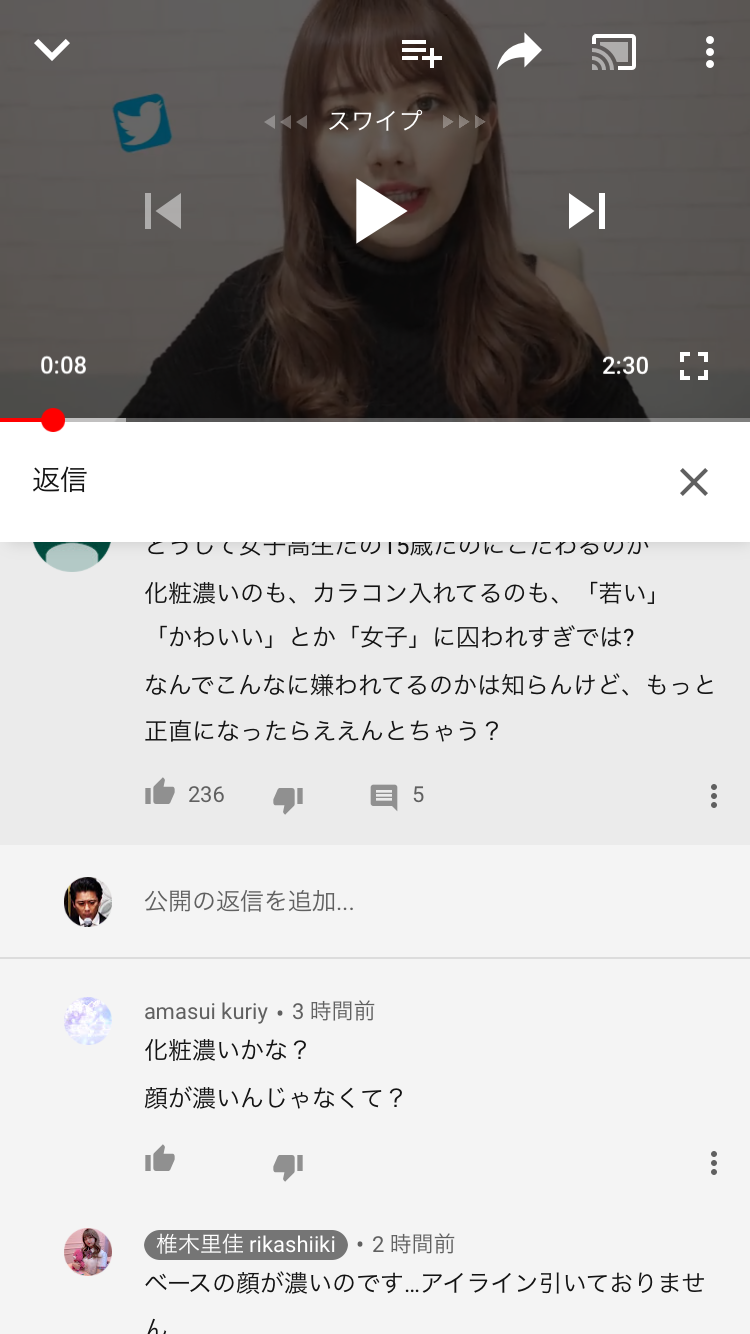
Task: Go back to the previous video
Action: (163, 211)
